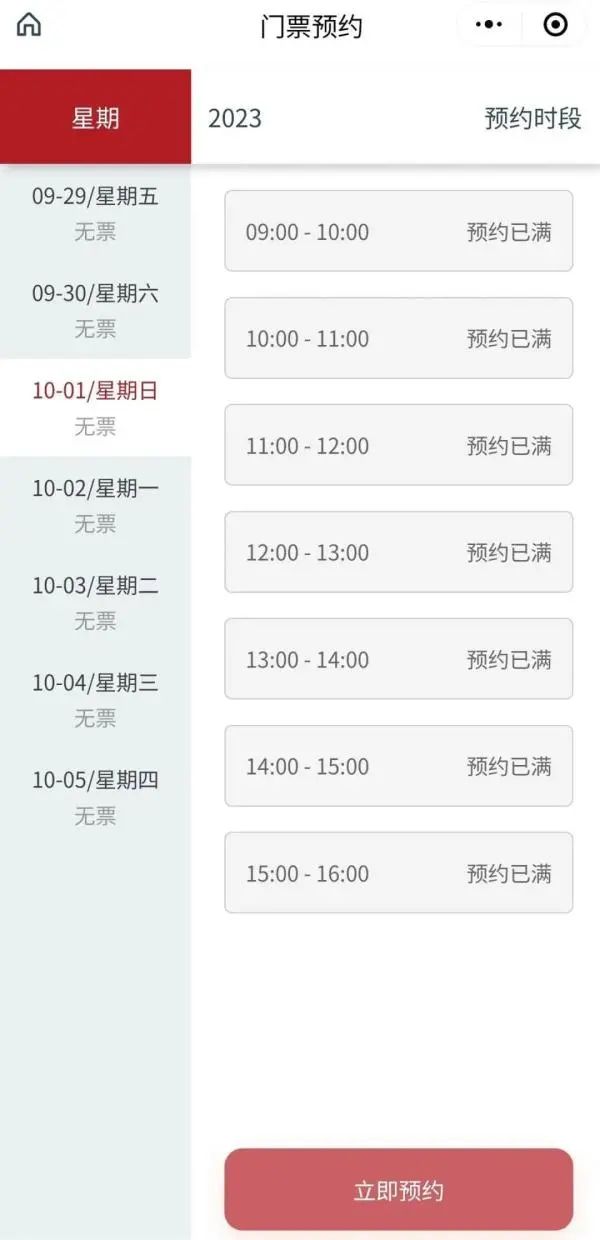Pick the 12:00 - 13:00 time slot
The width and height of the screenshot is (600, 1240).
(x=398, y=552)
